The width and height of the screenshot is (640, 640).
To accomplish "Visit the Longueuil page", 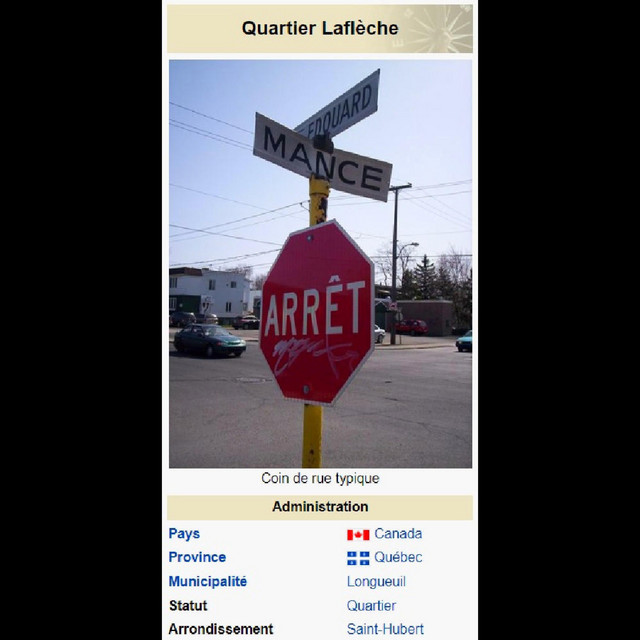I will [376, 582].
